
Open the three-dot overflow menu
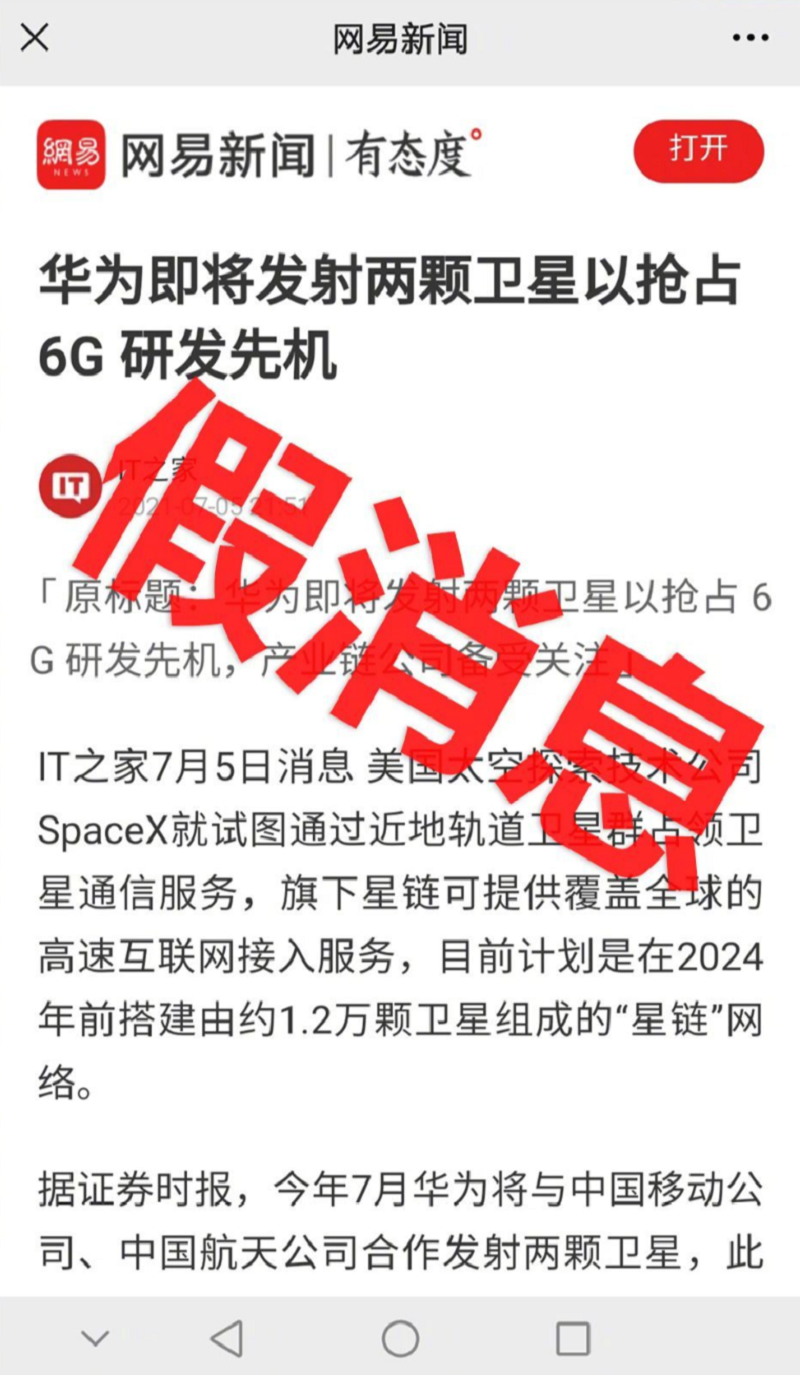tap(750, 39)
